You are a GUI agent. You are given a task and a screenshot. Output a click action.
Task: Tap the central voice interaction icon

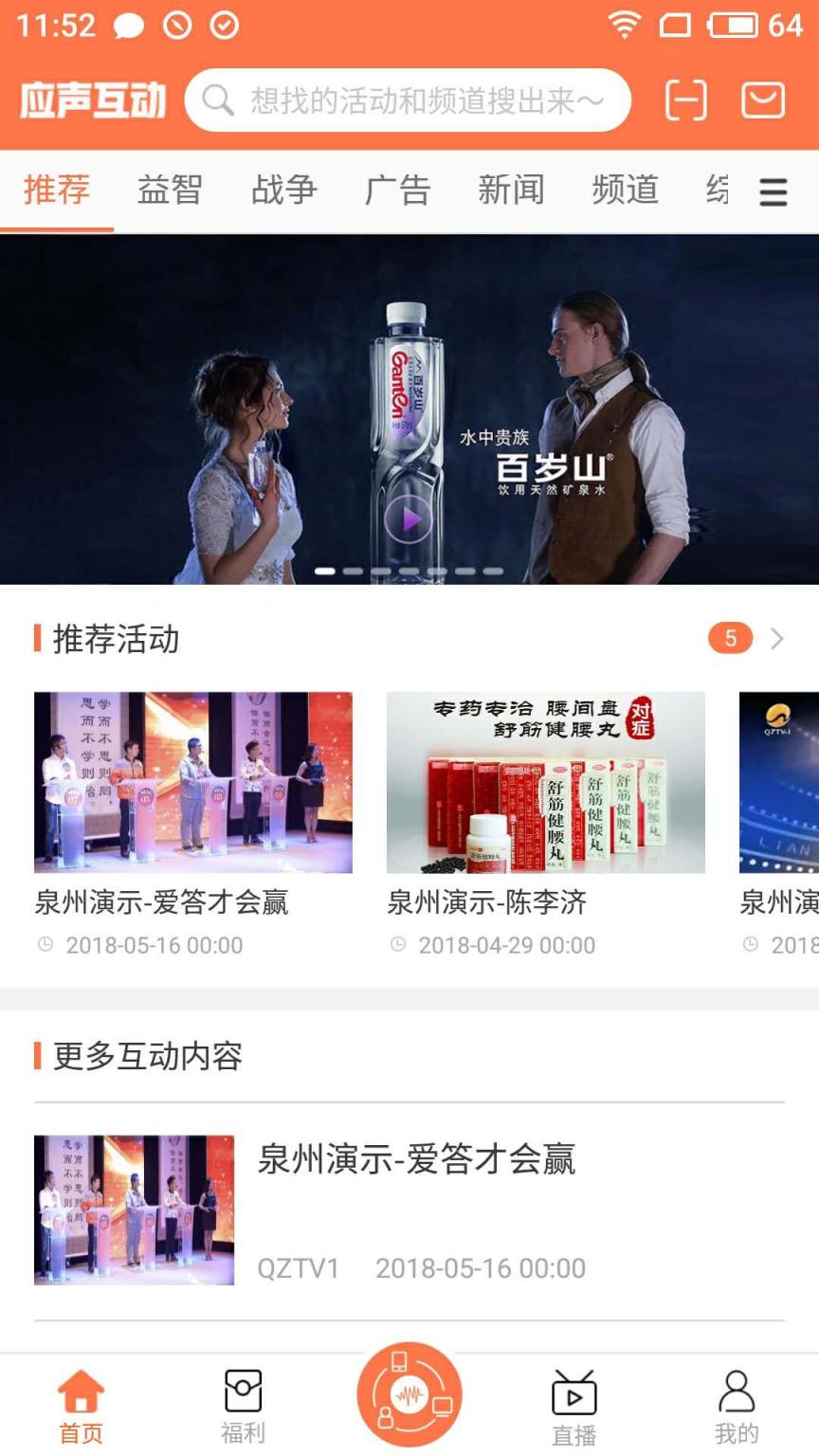(x=409, y=1393)
